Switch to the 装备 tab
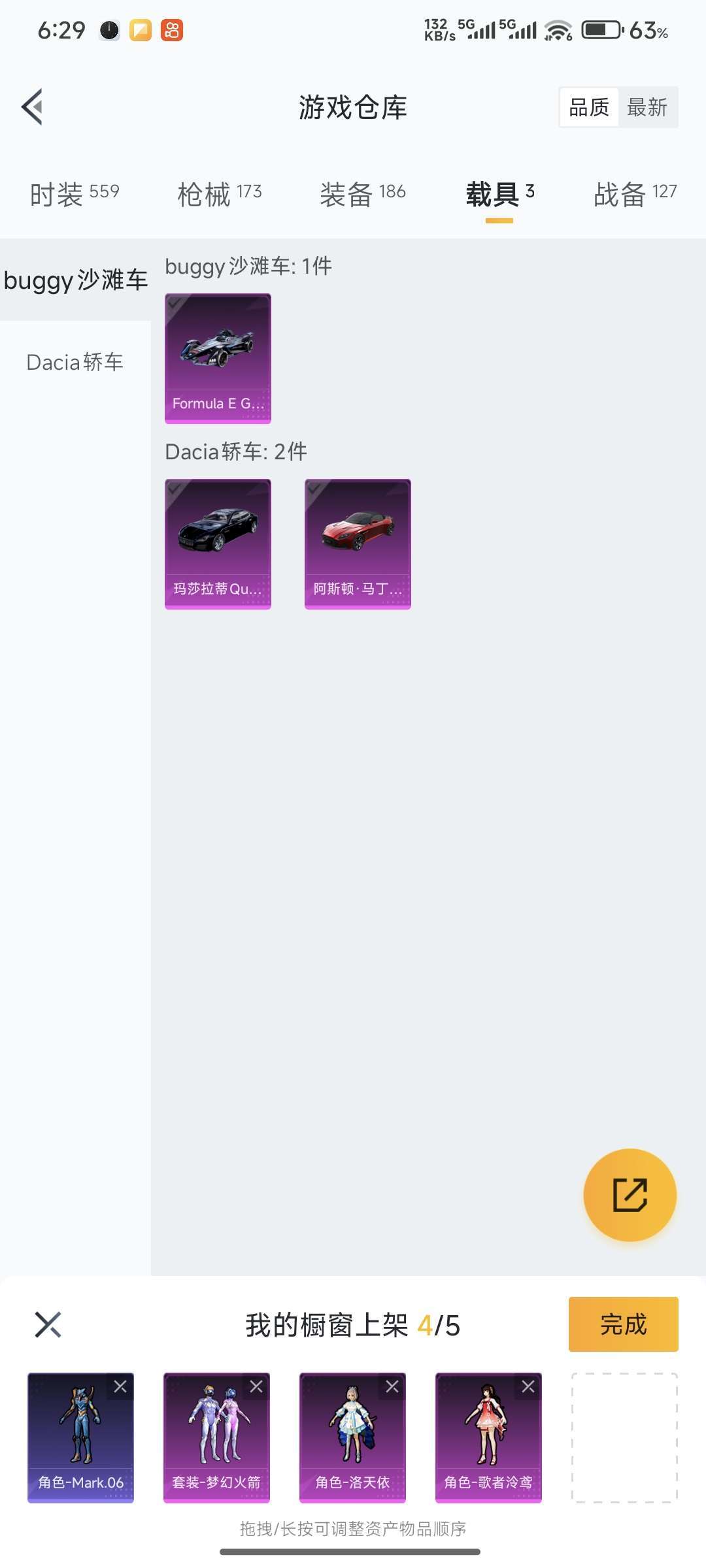This screenshot has width=706, height=1568. (363, 194)
